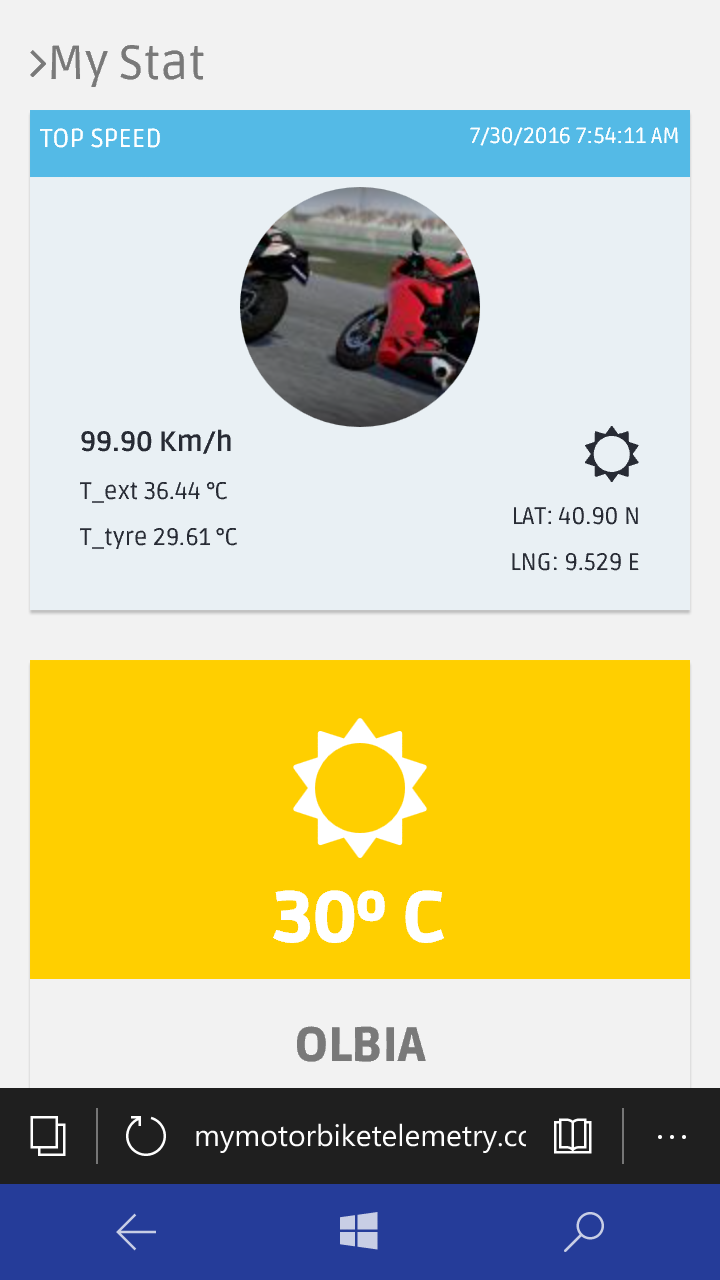Click the T_ext 36.44 °C reading

(156, 491)
